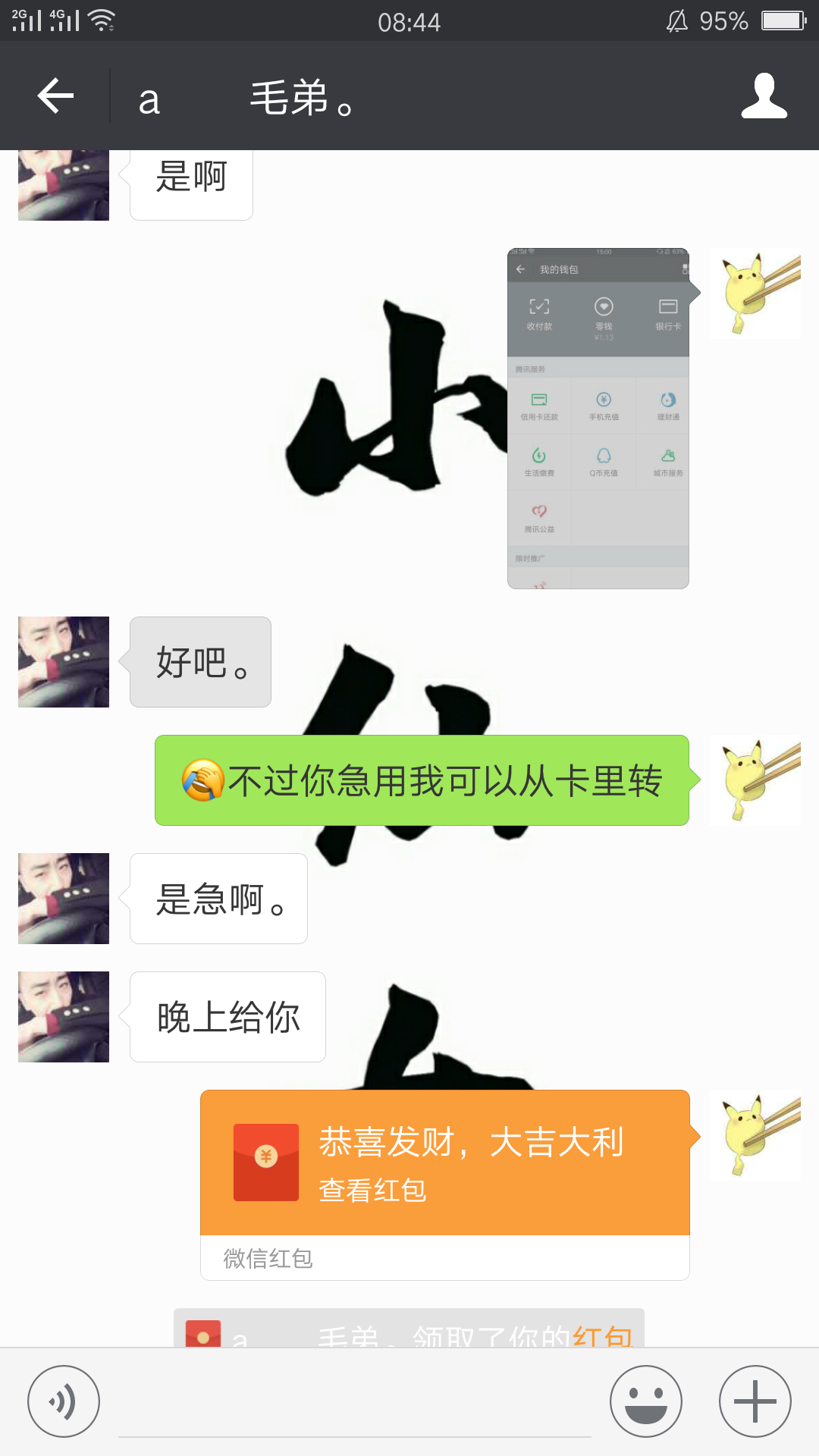
Task: Open the emoji sticker panel
Action: click(x=646, y=1401)
